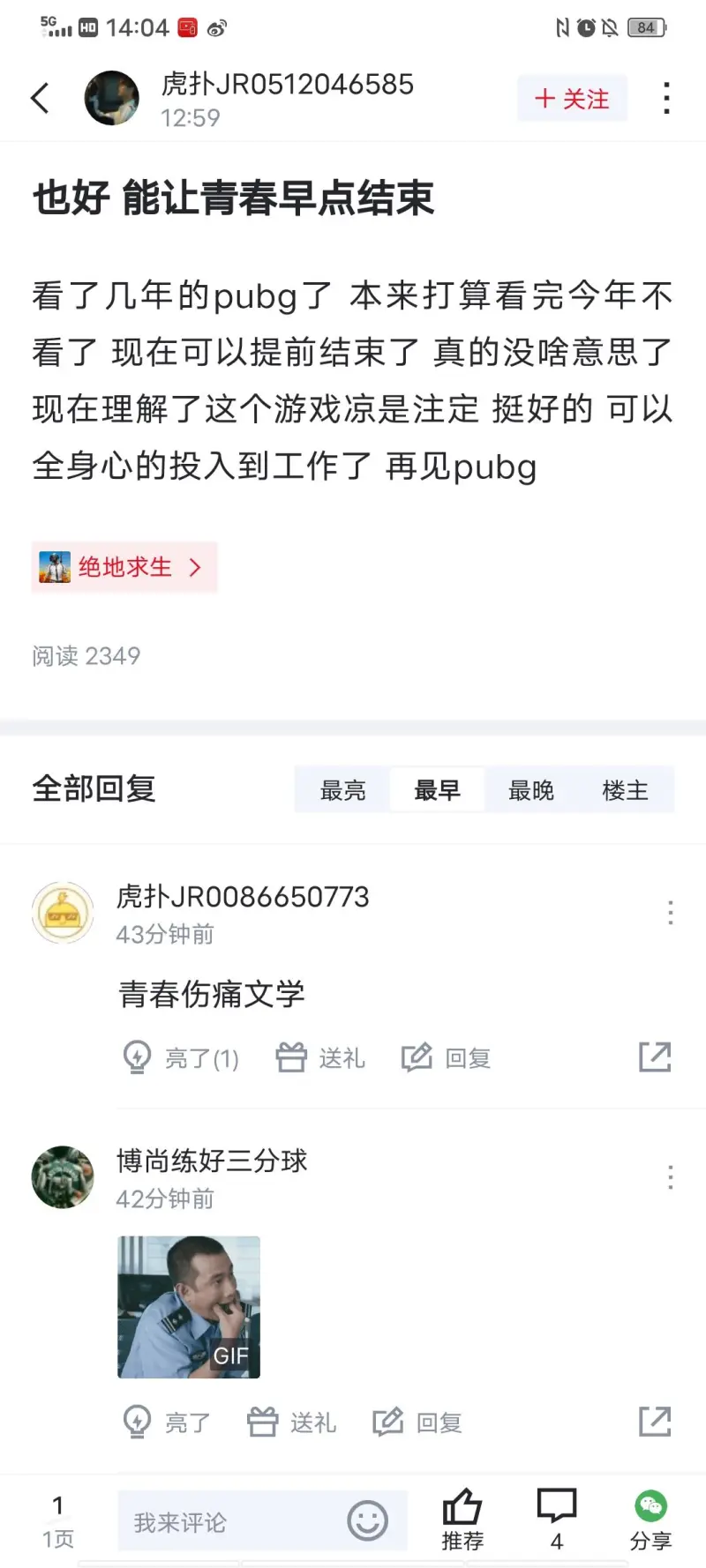Image resolution: width=706 pixels, height=1568 pixels.
Task: Share the 青春伤痛文学 comment
Action: [655, 1057]
